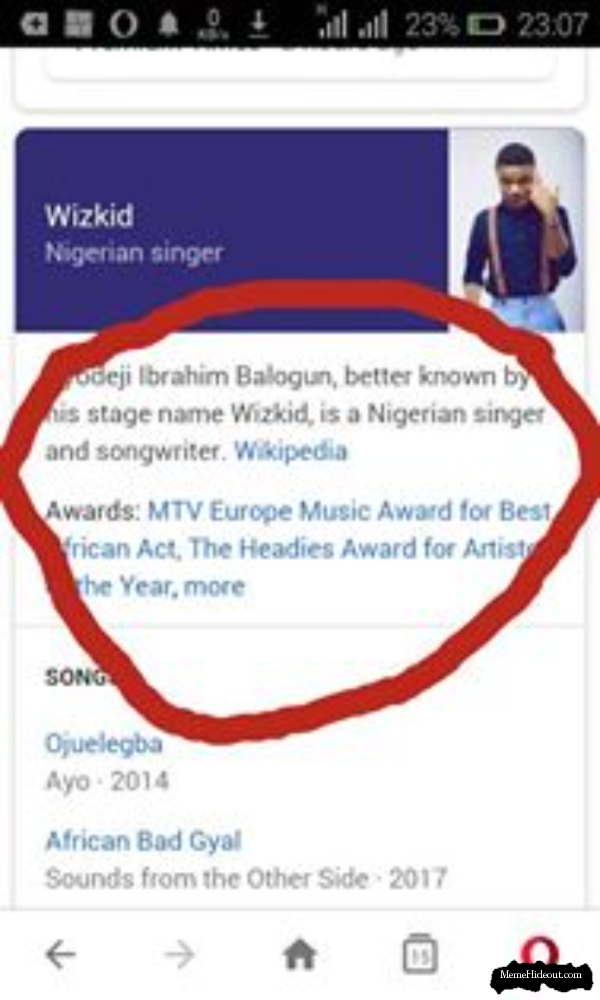
Task: Go to the browser home page
Action: coord(300,955)
